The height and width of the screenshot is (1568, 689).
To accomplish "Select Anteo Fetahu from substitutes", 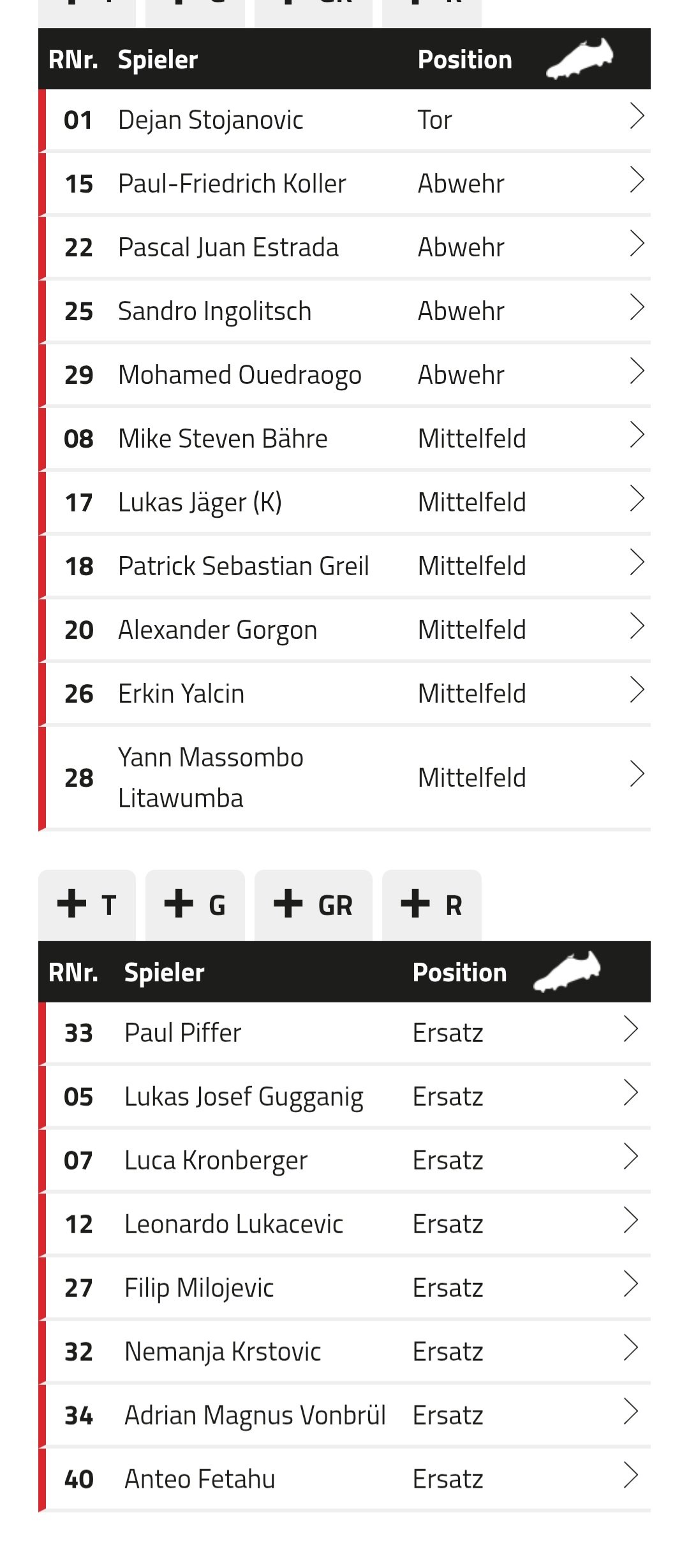I will click(x=344, y=1479).
